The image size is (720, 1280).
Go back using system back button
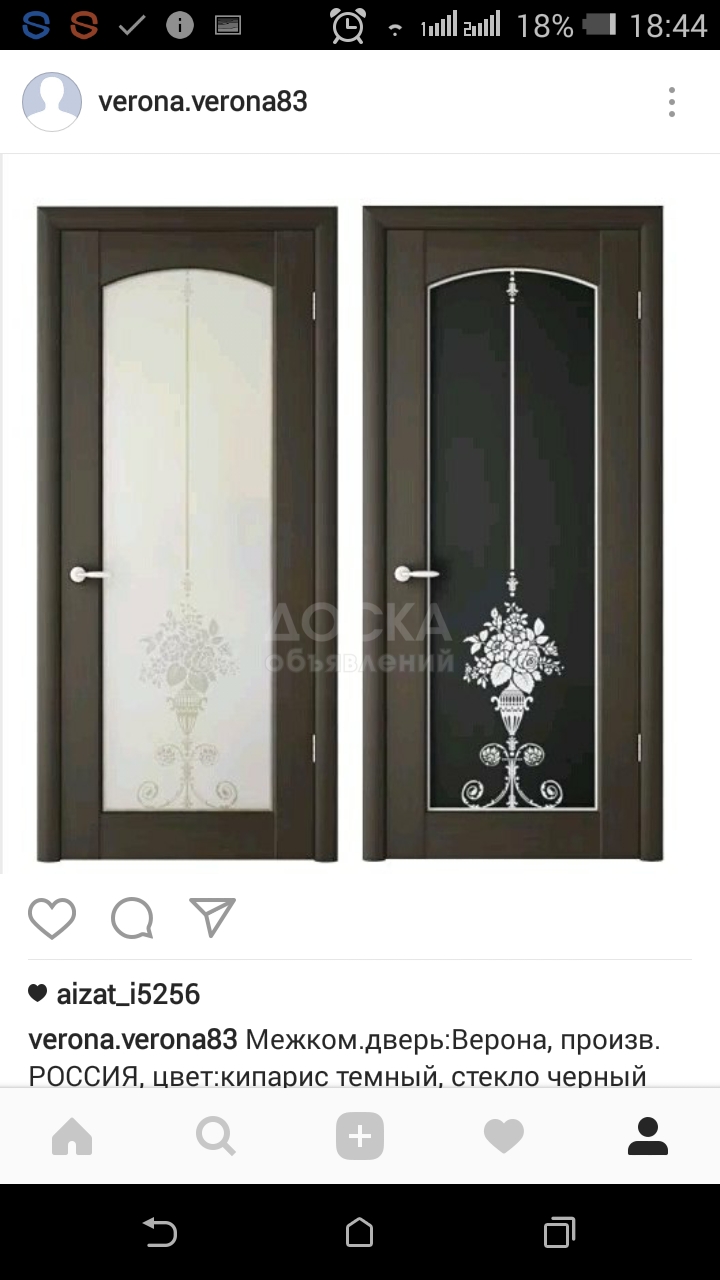(x=160, y=1232)
